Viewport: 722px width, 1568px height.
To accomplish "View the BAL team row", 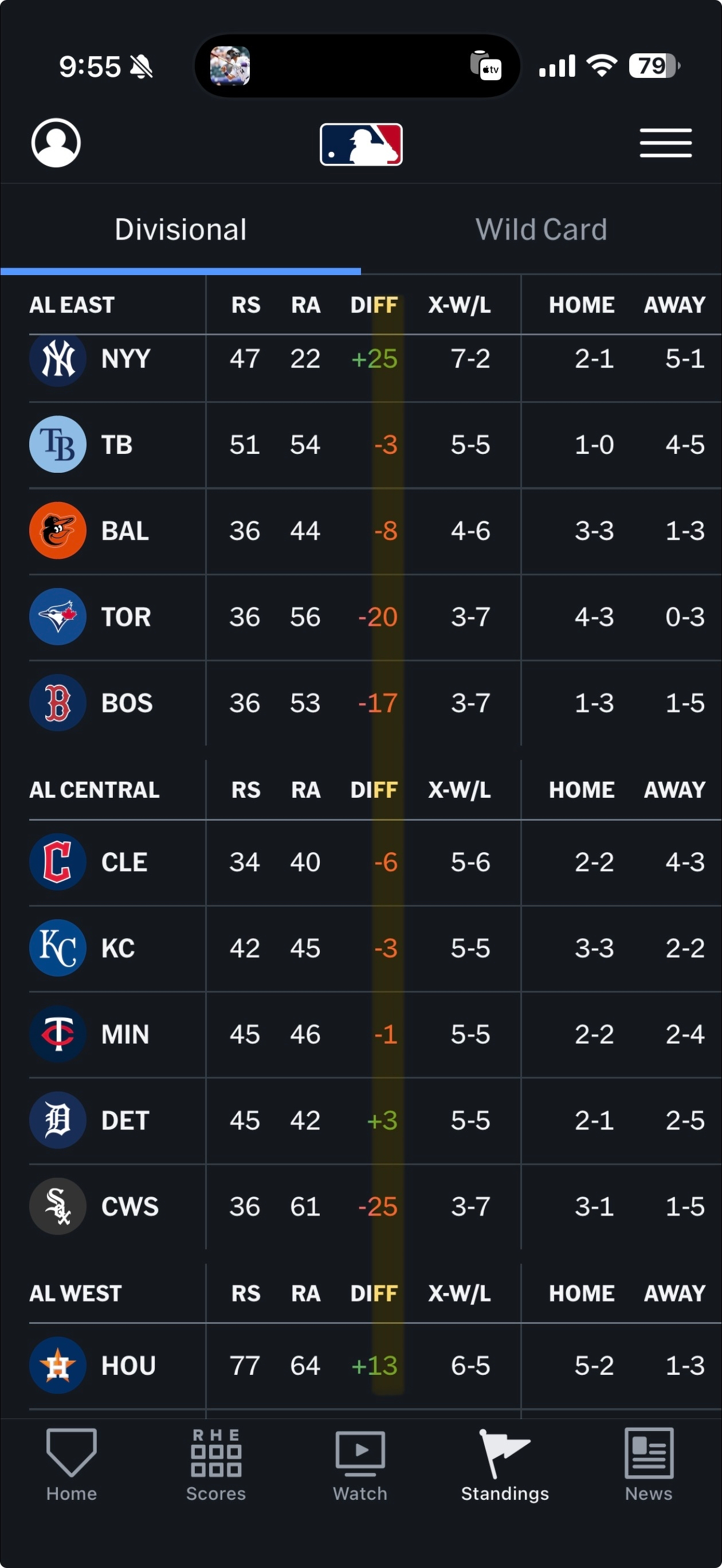I will pos(125,531).
